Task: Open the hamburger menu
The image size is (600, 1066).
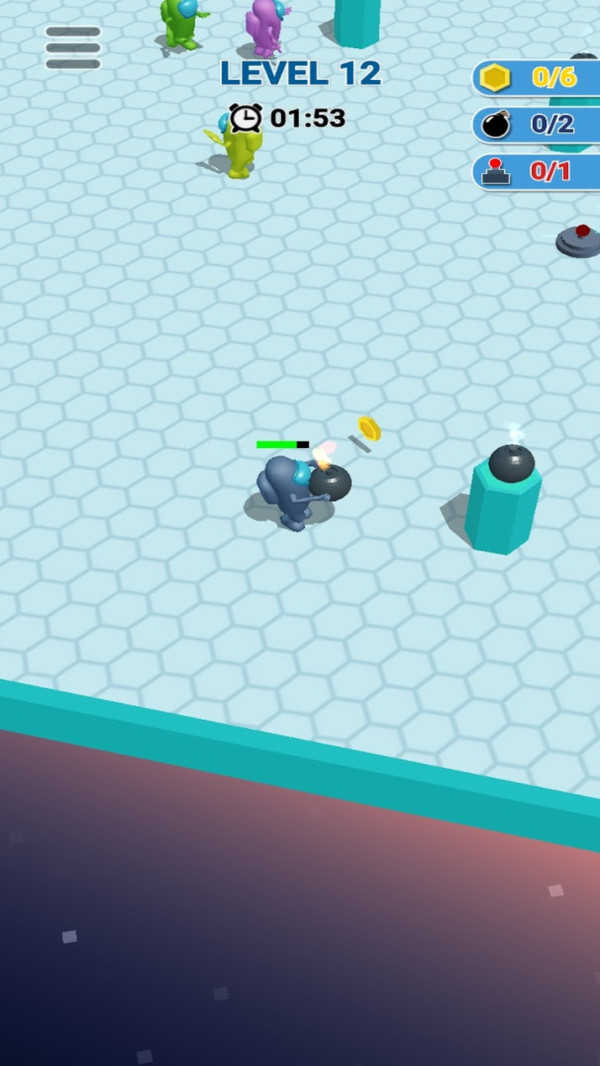Action: pyautogui.click(x=73, y=48)
